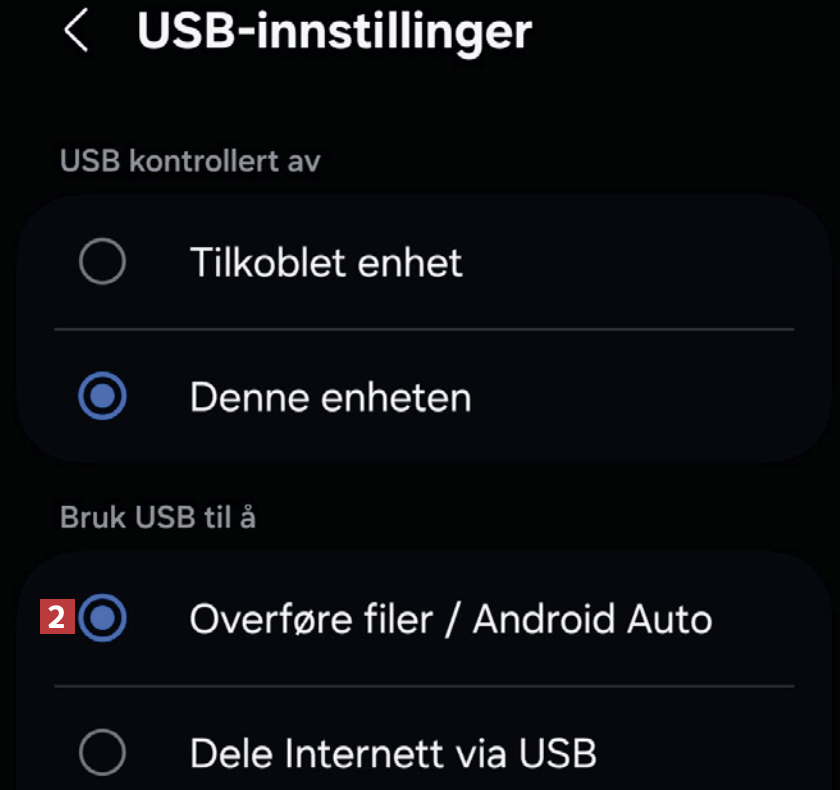840x790 pixels.
Task: Select Overføre filer / Android Auto
Action: coord(102,619)
